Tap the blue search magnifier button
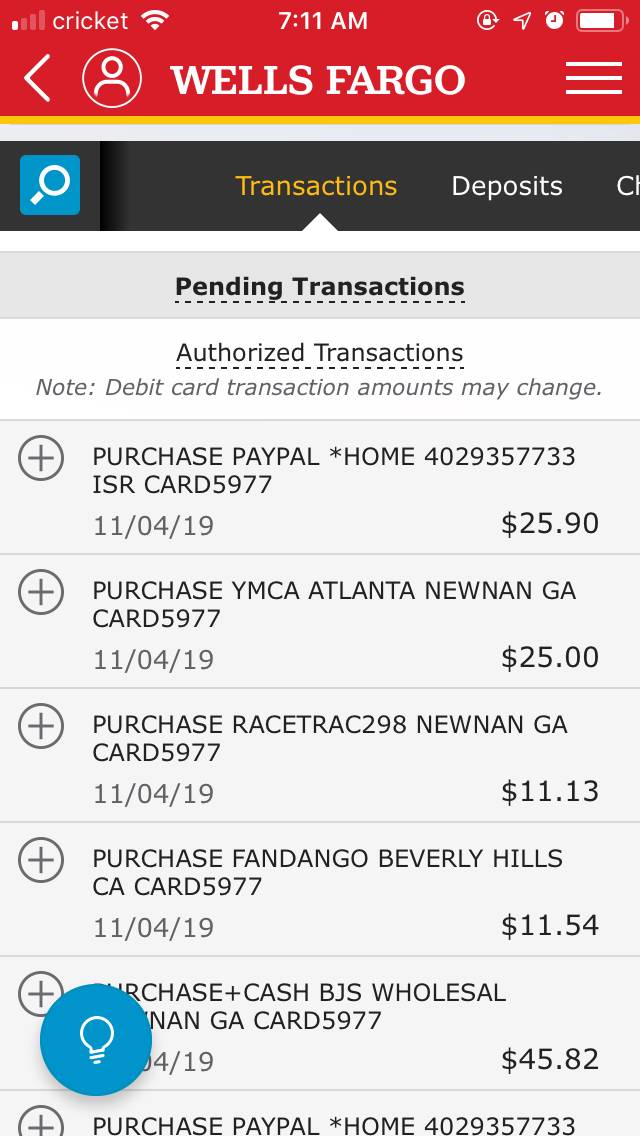The image size is (640, 1136). [50, 185]
